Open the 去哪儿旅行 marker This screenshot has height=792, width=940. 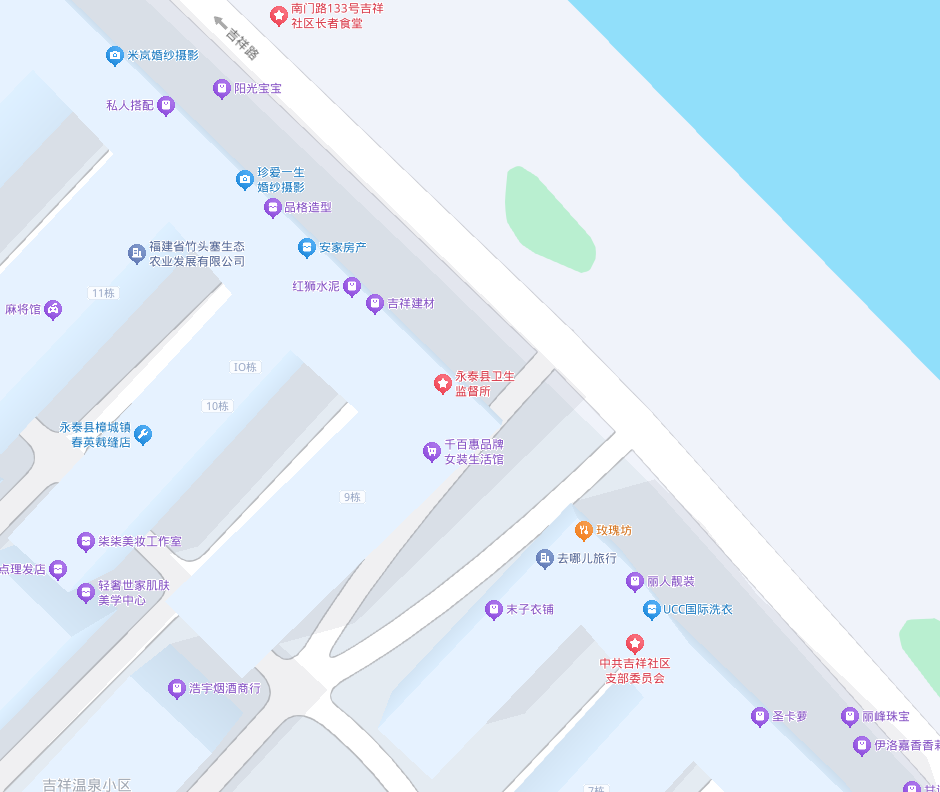(x=545, y=559)
